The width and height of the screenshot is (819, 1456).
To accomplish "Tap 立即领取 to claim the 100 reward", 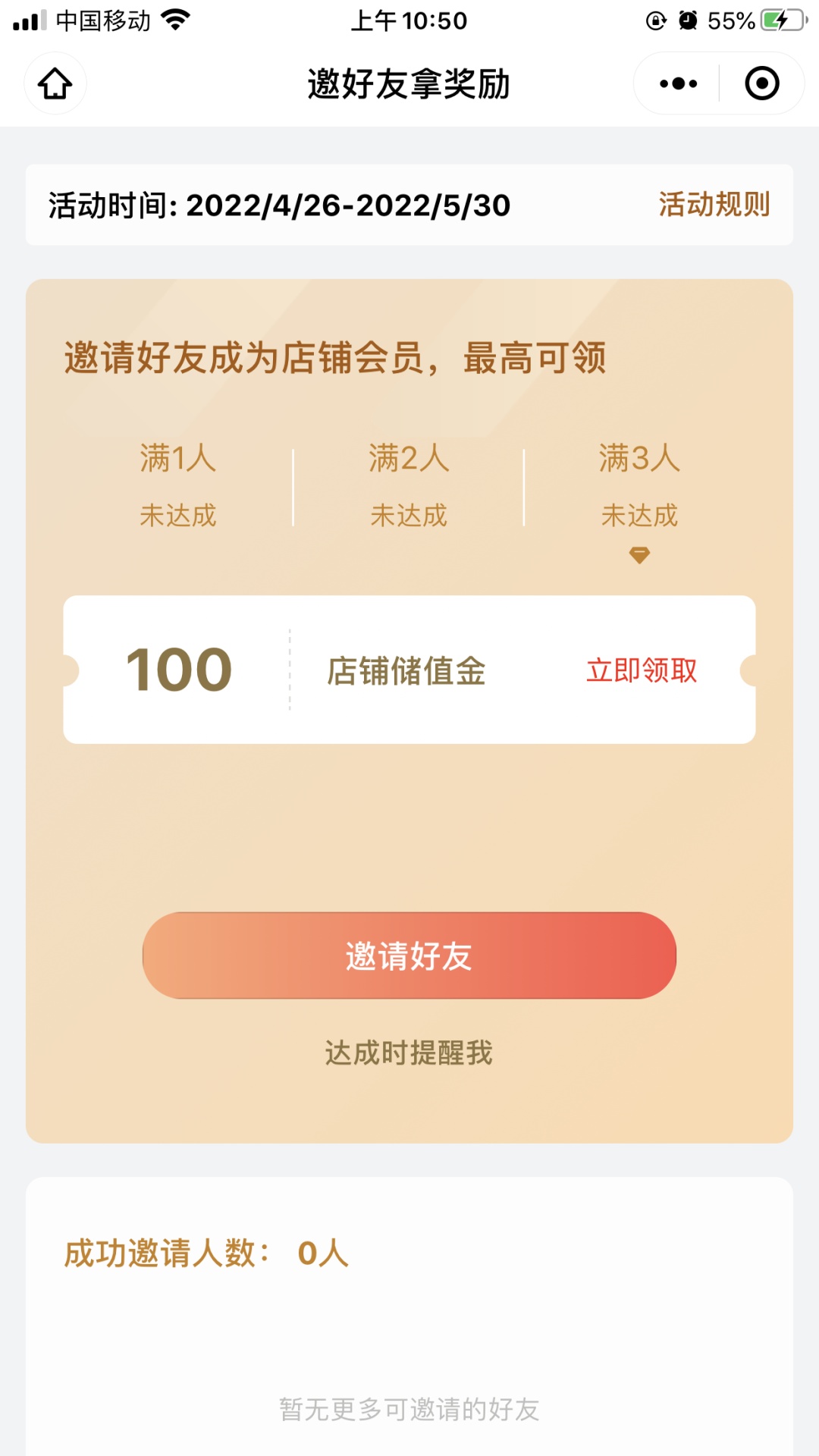I will (642, 670).
